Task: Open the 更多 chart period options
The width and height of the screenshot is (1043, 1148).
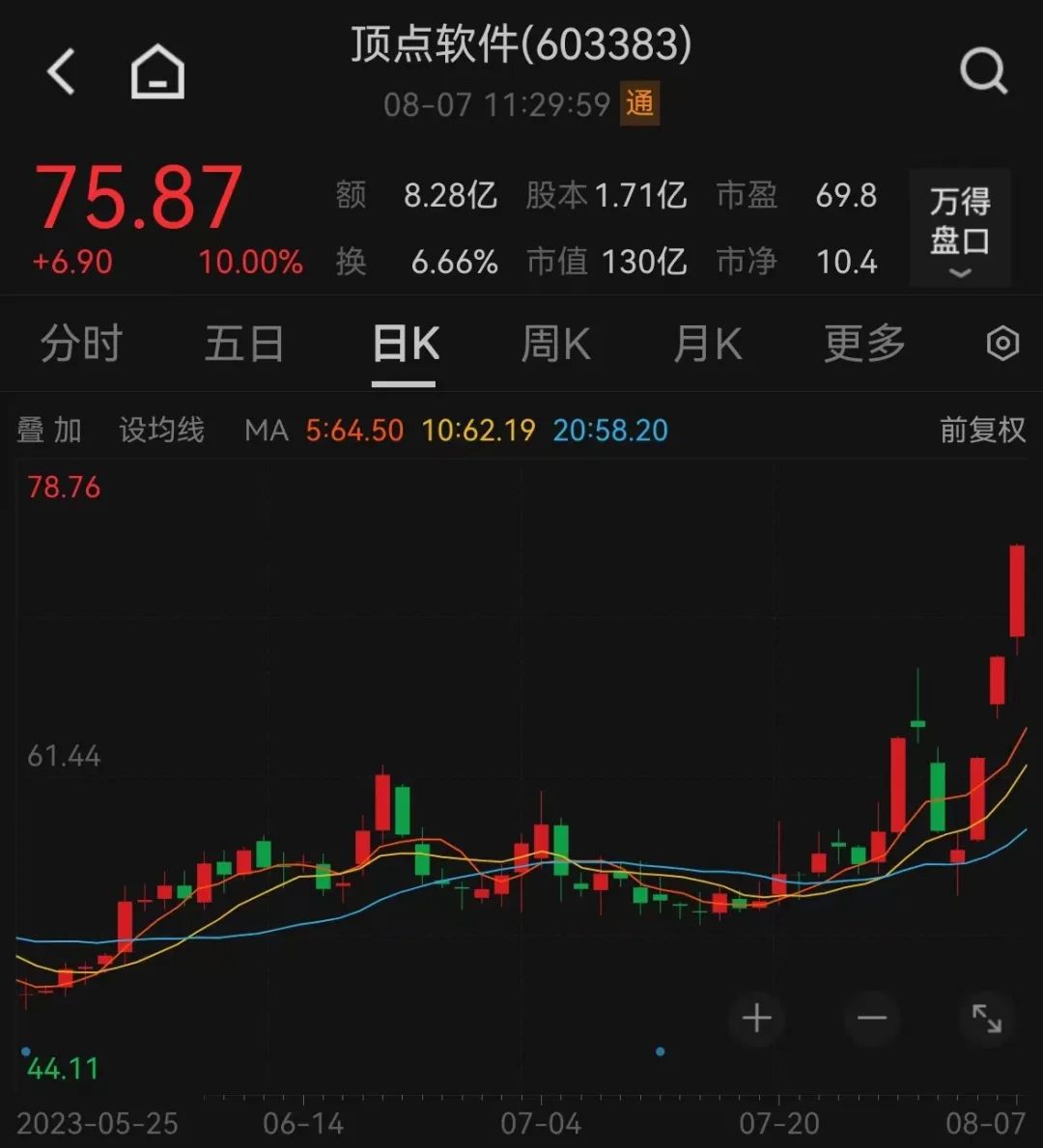Action: coord(864,344)
